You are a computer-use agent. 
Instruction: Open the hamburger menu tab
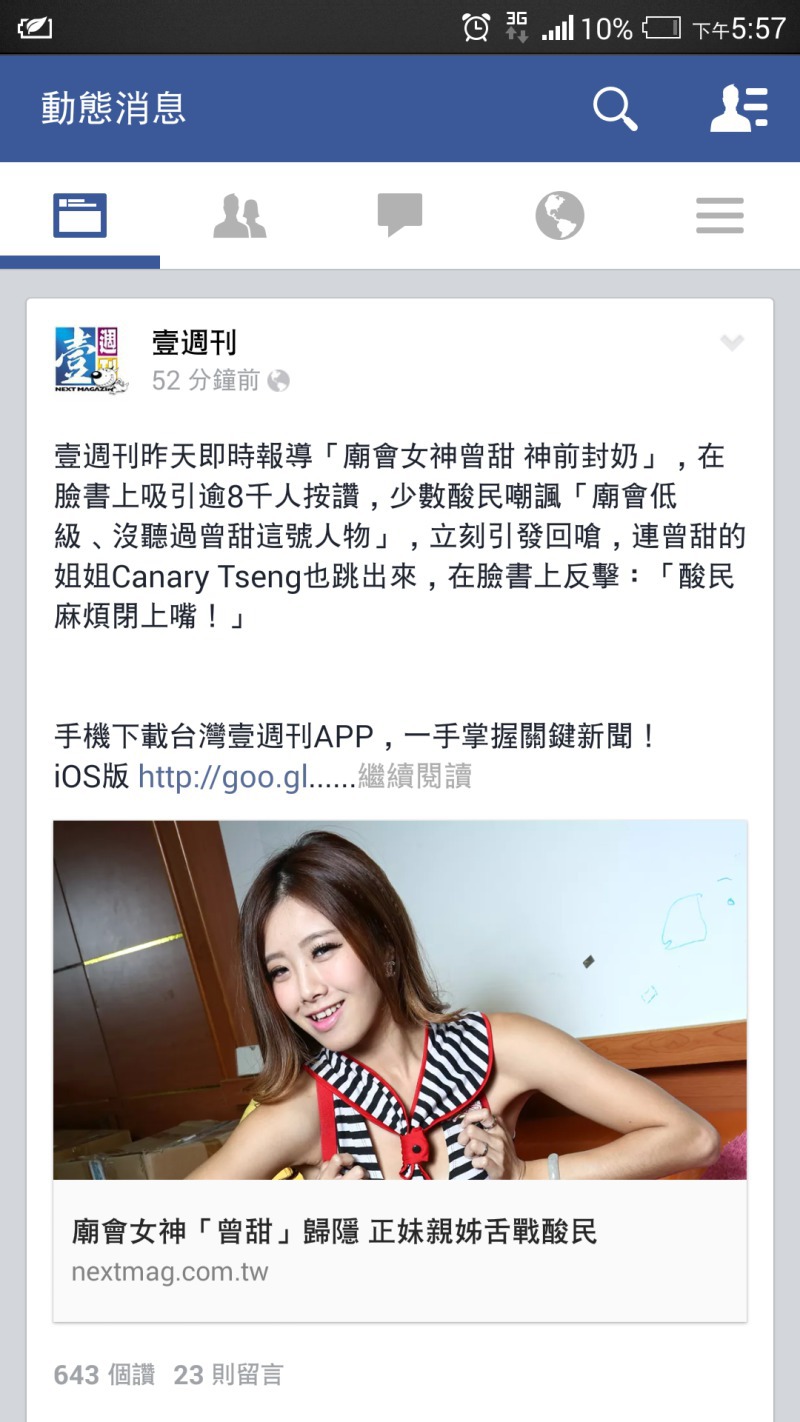[720, 216]
